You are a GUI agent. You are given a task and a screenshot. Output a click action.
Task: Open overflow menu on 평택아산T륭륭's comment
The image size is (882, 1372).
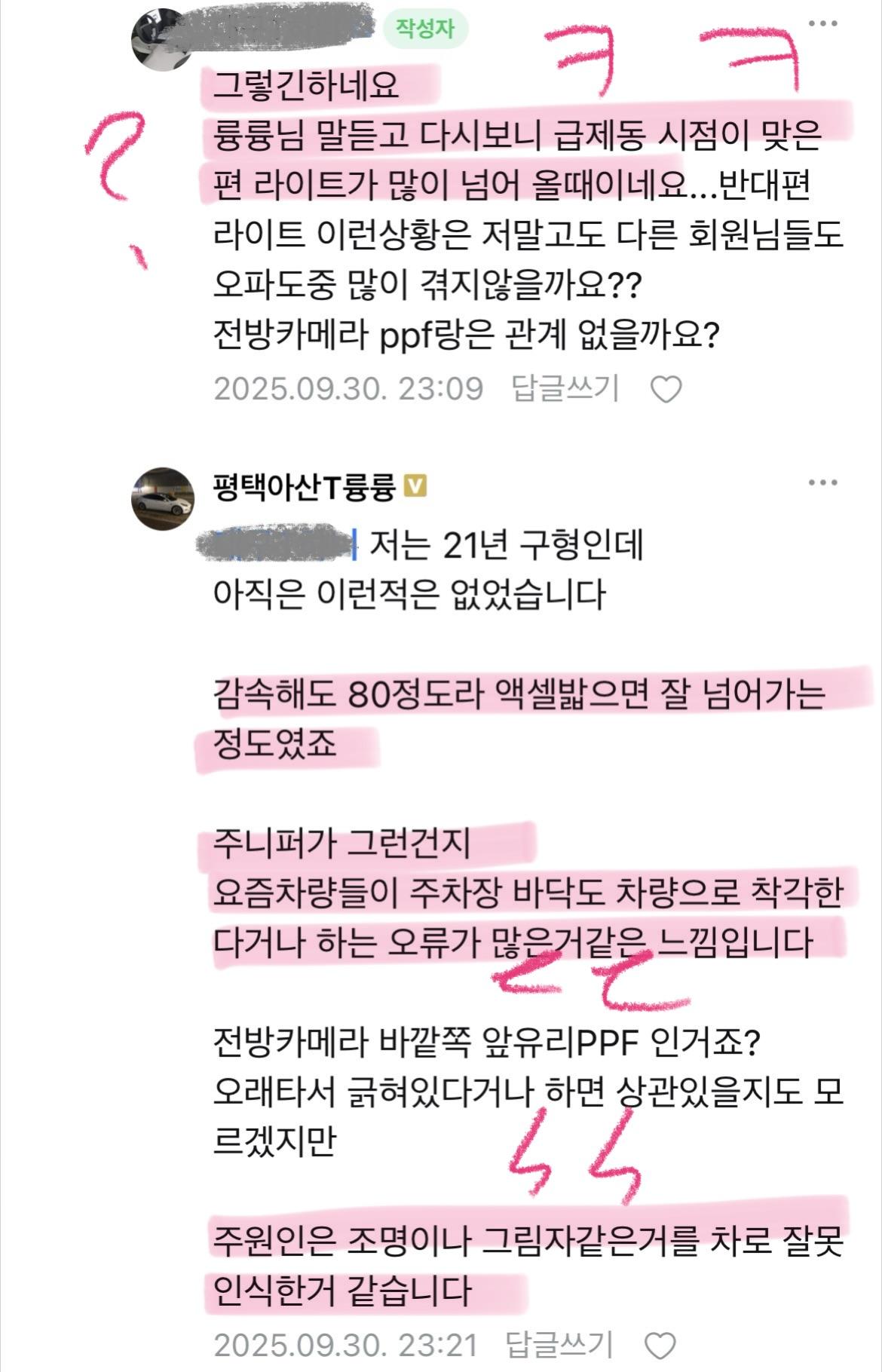coord(823,482)
